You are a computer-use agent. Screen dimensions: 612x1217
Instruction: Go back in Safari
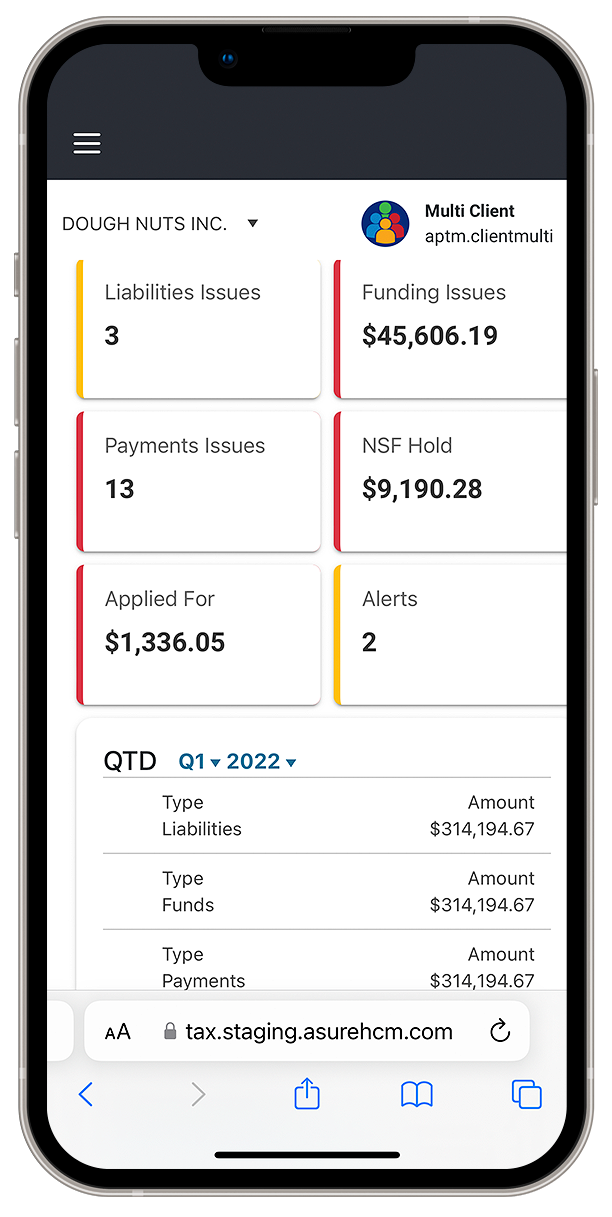click(86, 1095)
